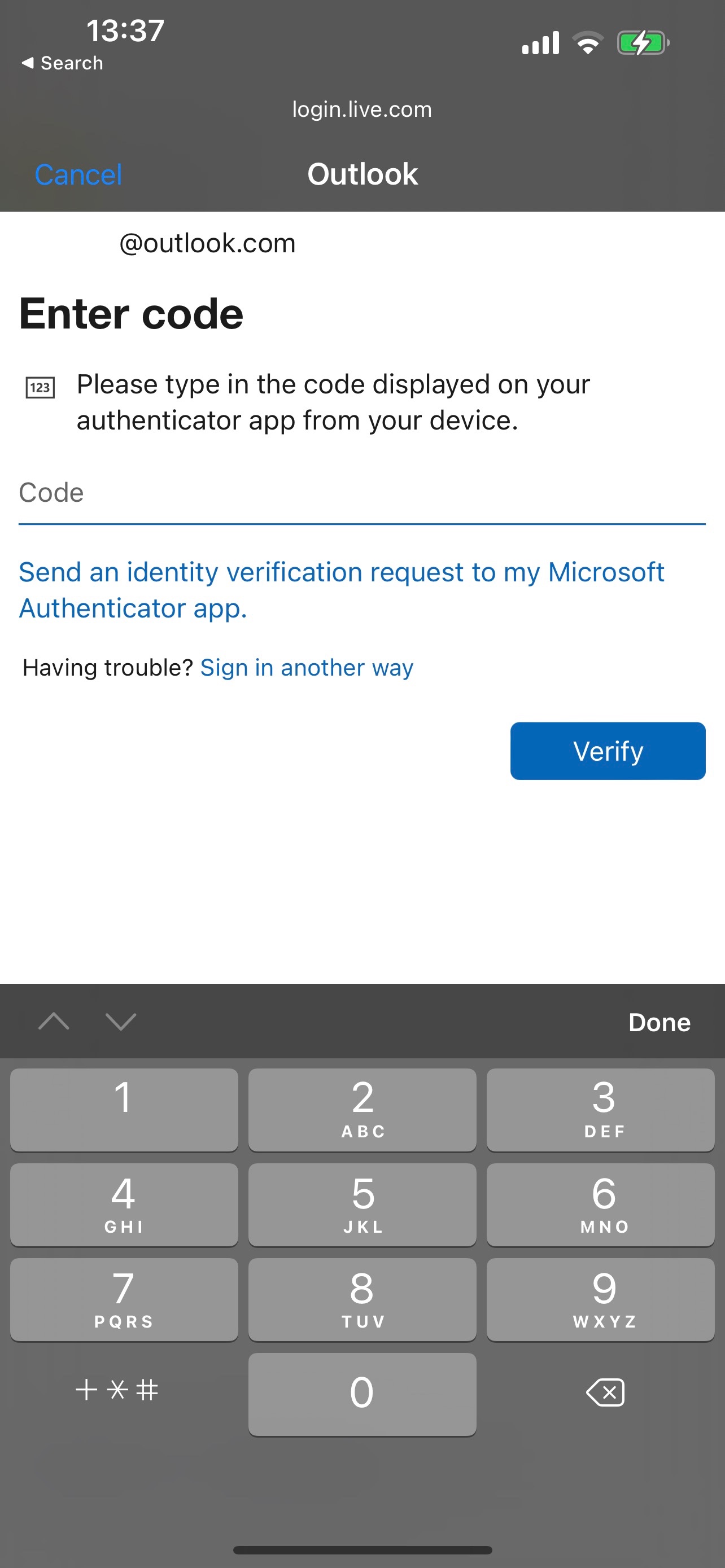Tap the Code input field
This screenshot has height=1568, width=725.
pos(362,493)
